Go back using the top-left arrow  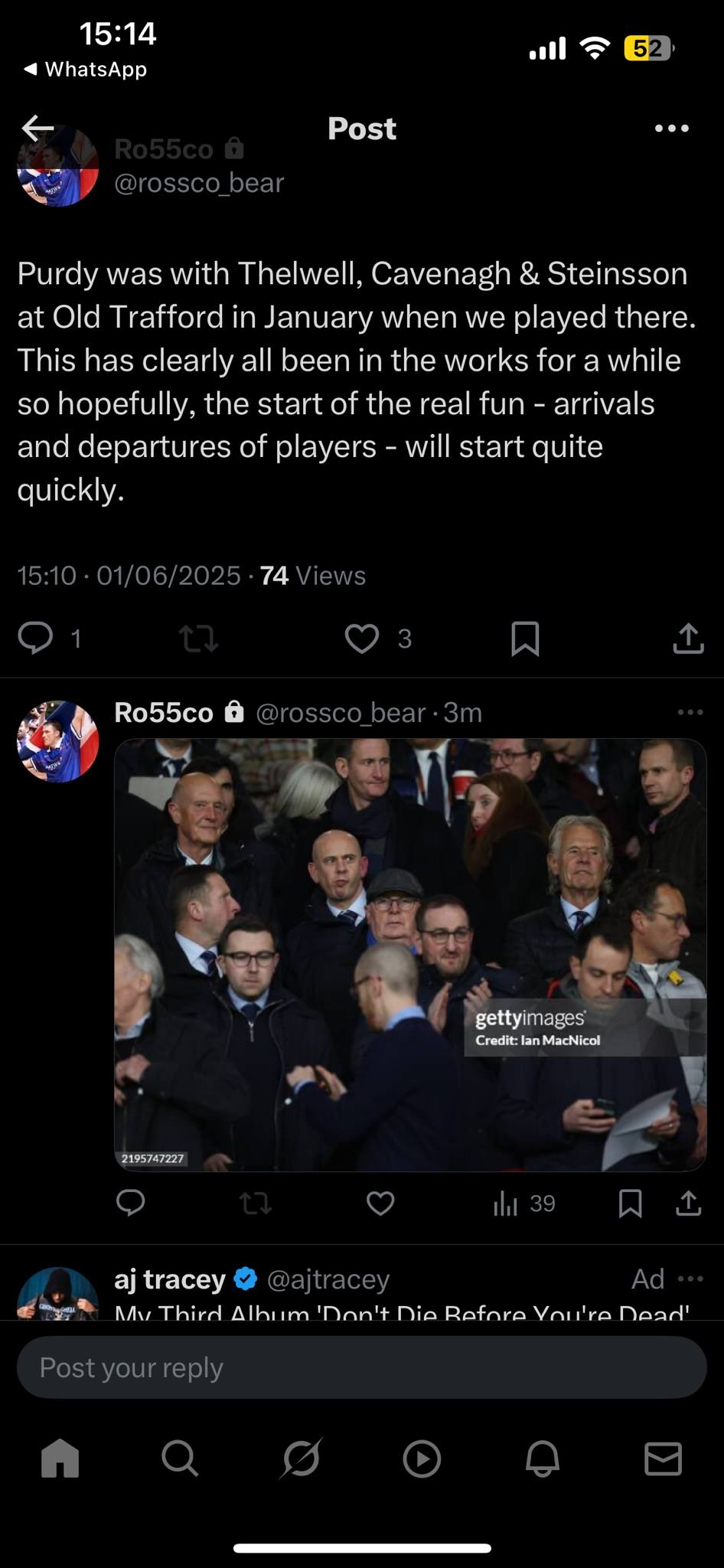coord(38,128)
